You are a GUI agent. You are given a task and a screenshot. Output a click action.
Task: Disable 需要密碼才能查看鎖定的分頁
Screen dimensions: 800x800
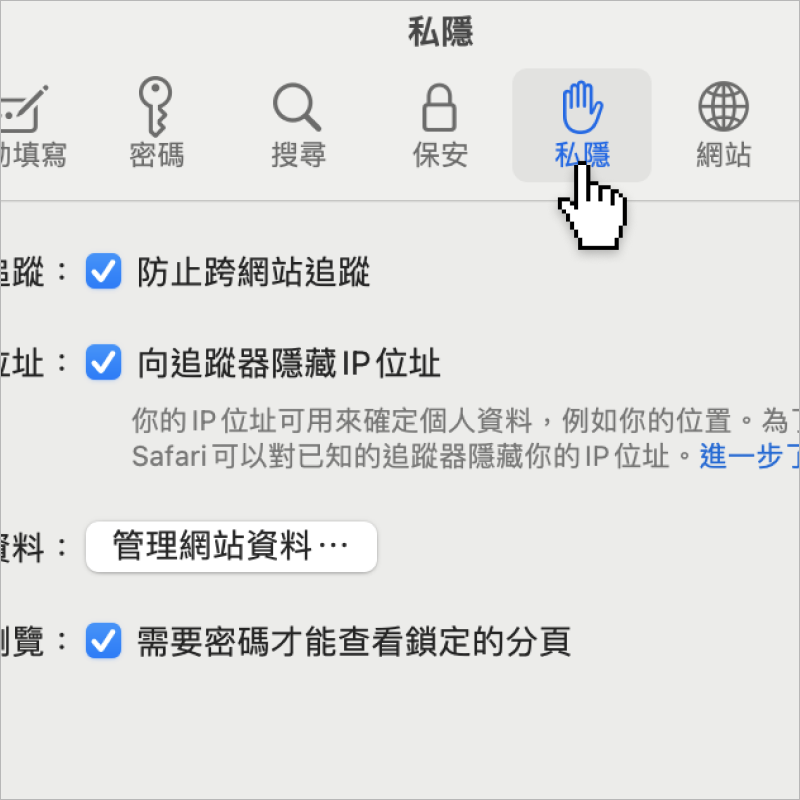104,641
